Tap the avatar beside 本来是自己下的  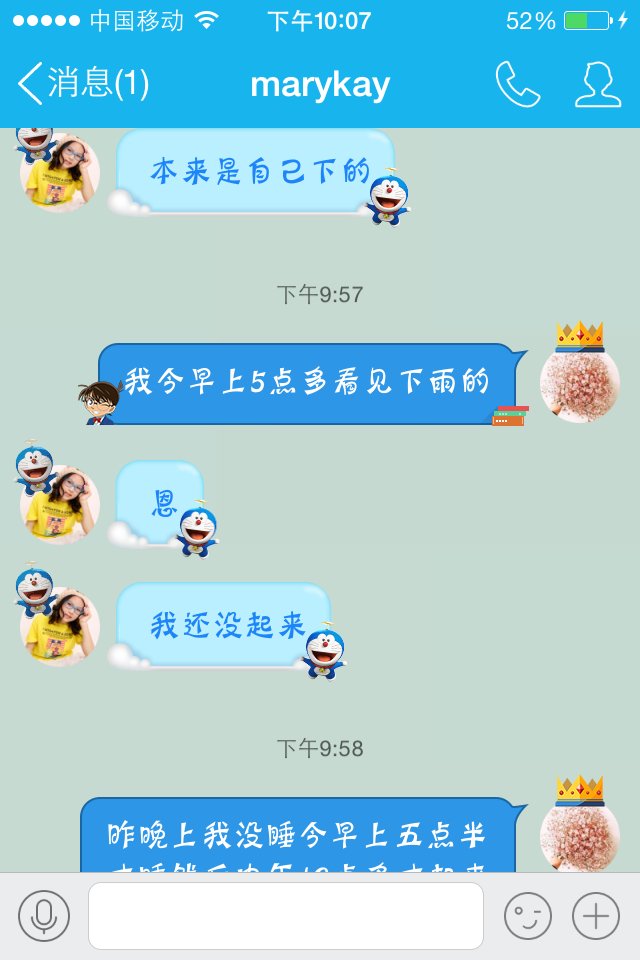[x=59, y=172]
